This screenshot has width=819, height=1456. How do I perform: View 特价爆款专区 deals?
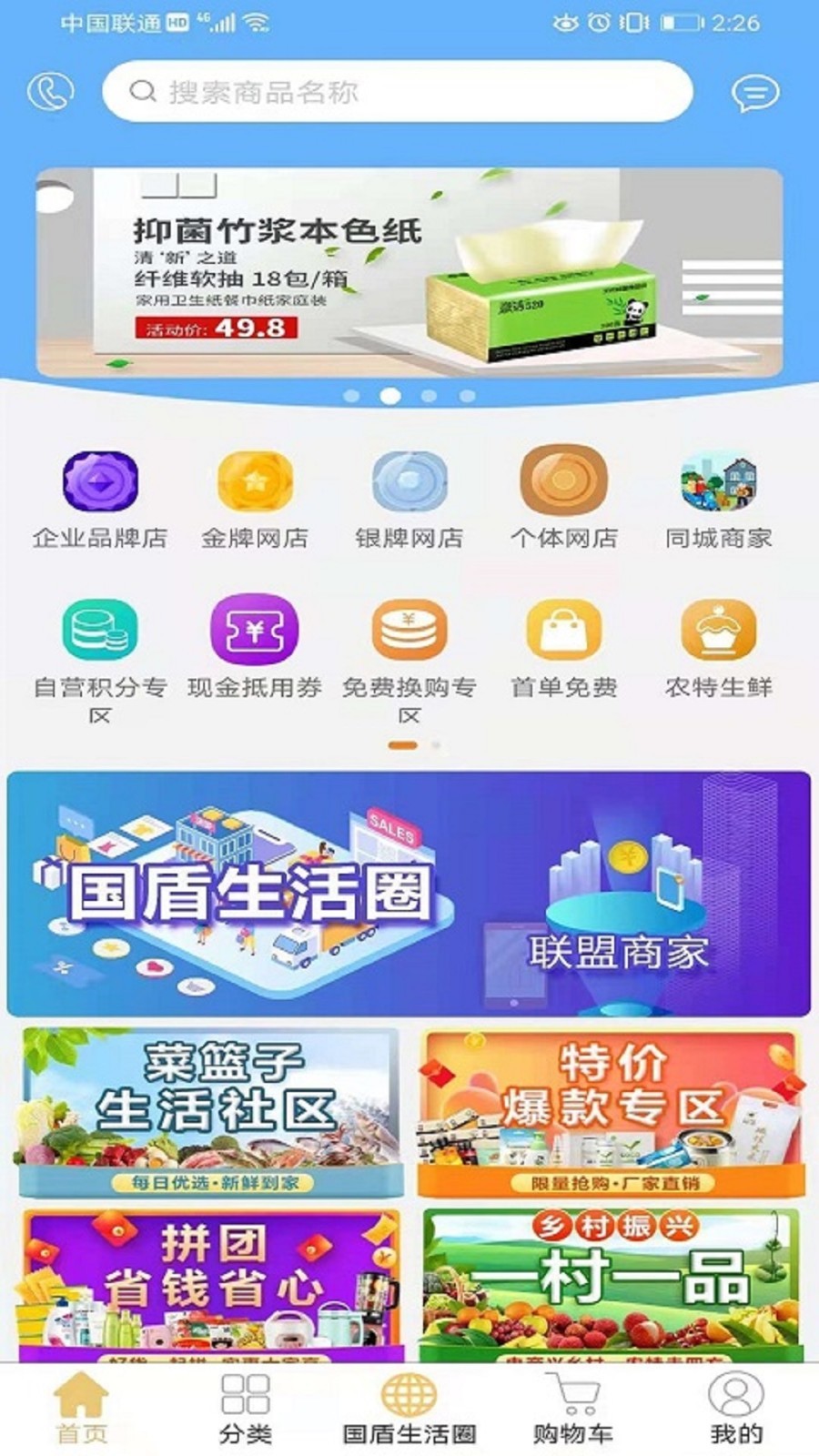point(612,1112)
